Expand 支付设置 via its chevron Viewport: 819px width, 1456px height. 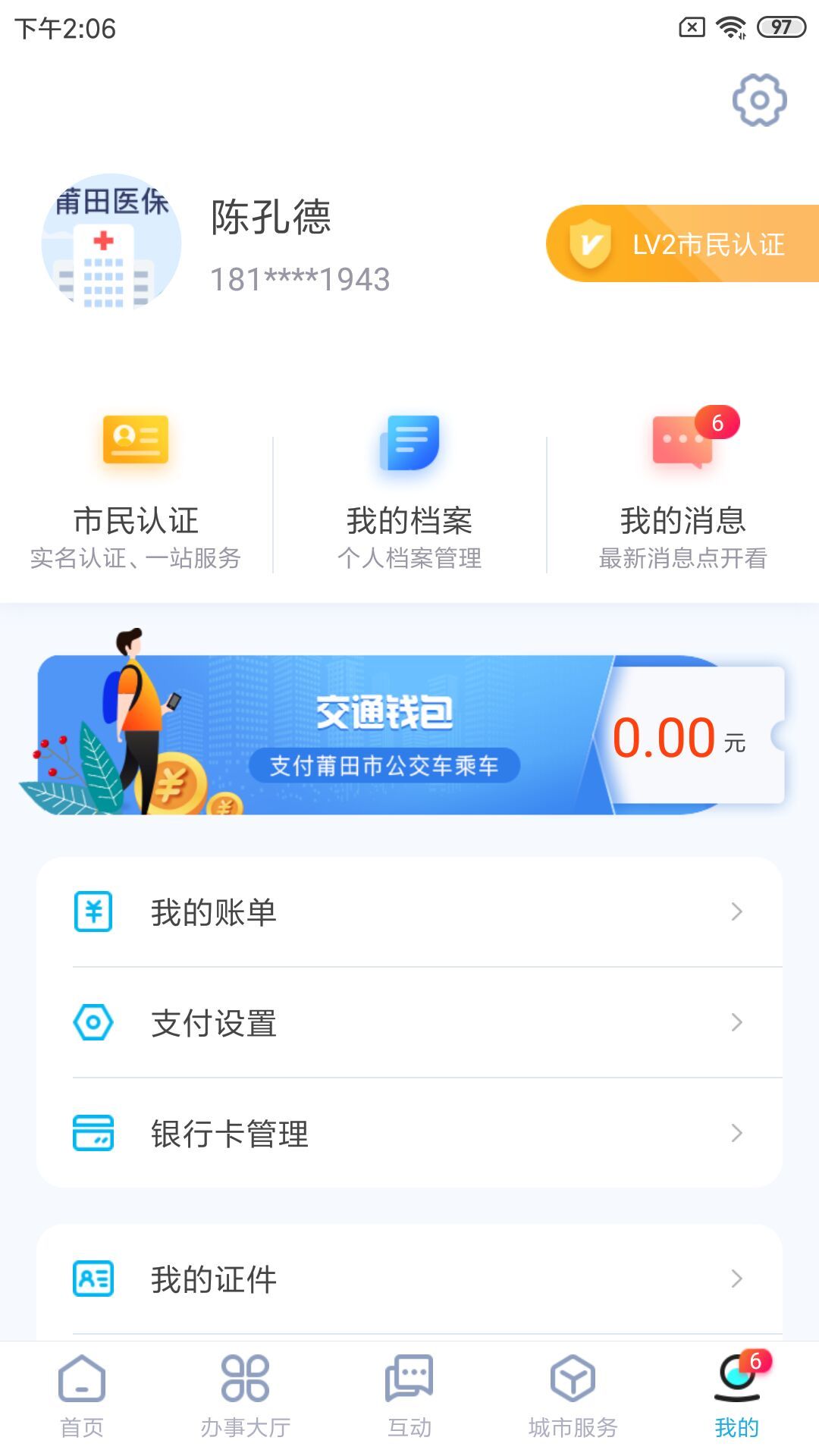click(x=734, y=1023)
